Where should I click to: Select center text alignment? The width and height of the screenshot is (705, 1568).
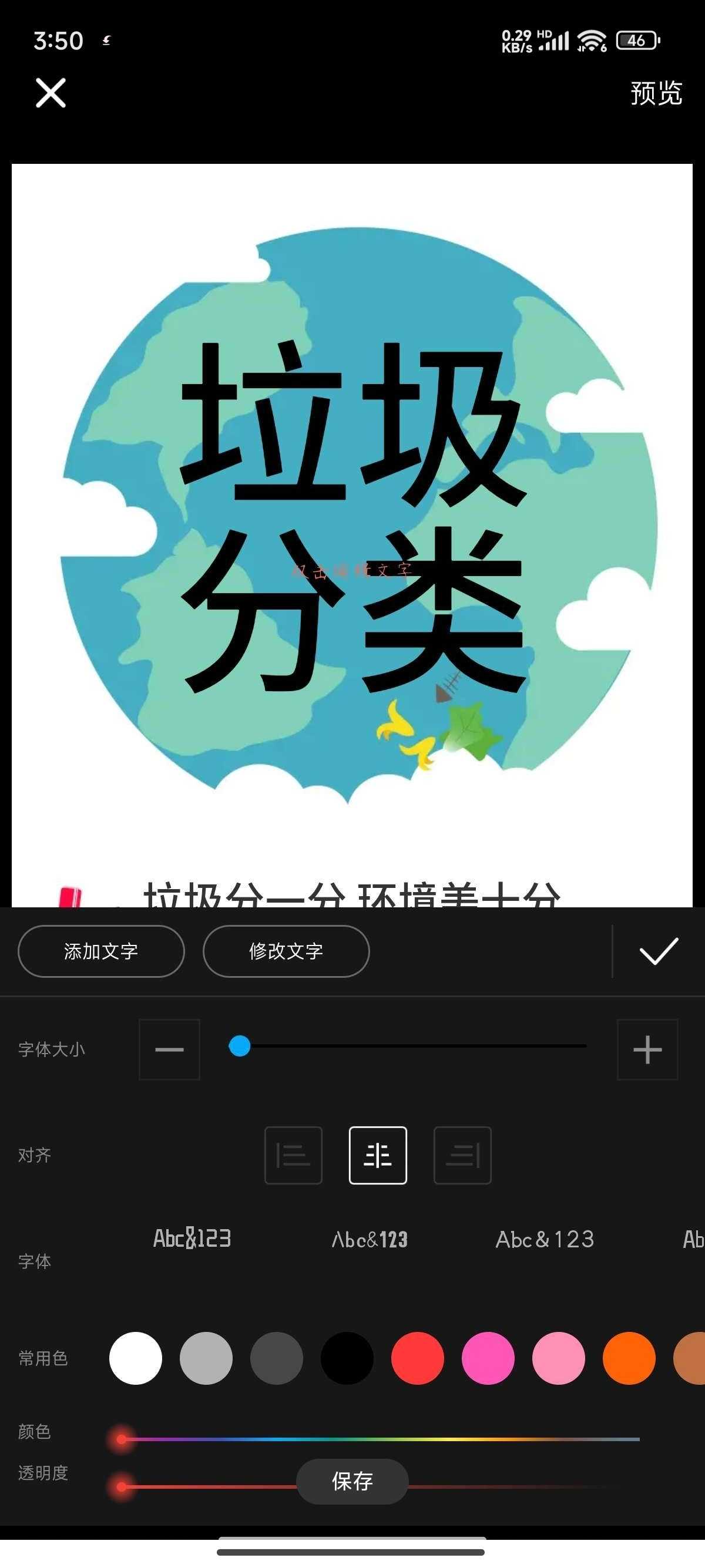377,1155
